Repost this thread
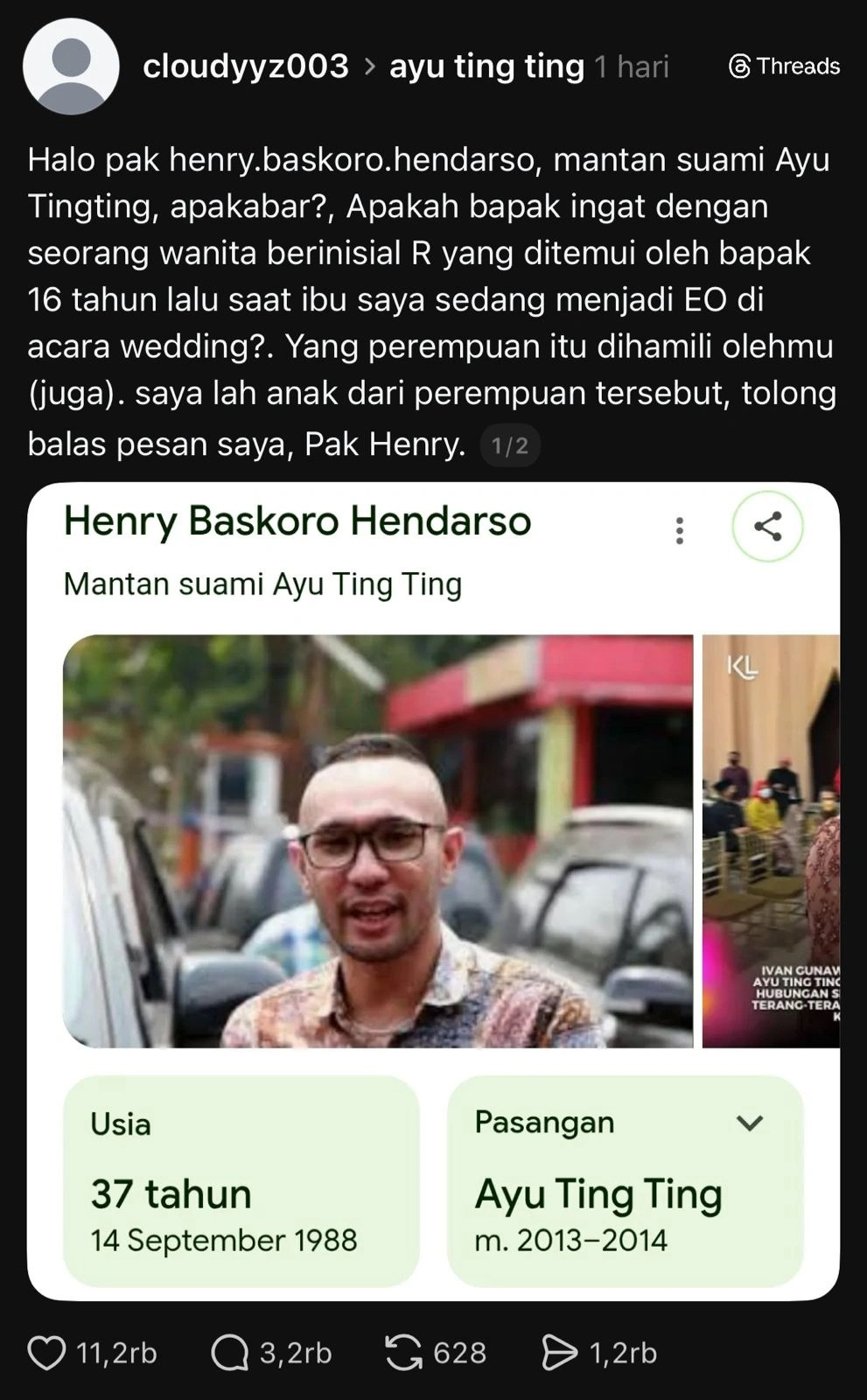Image resolution: width=867 pixels, height=1400 pixels. pyautogui.click(x=403, y=1353)
